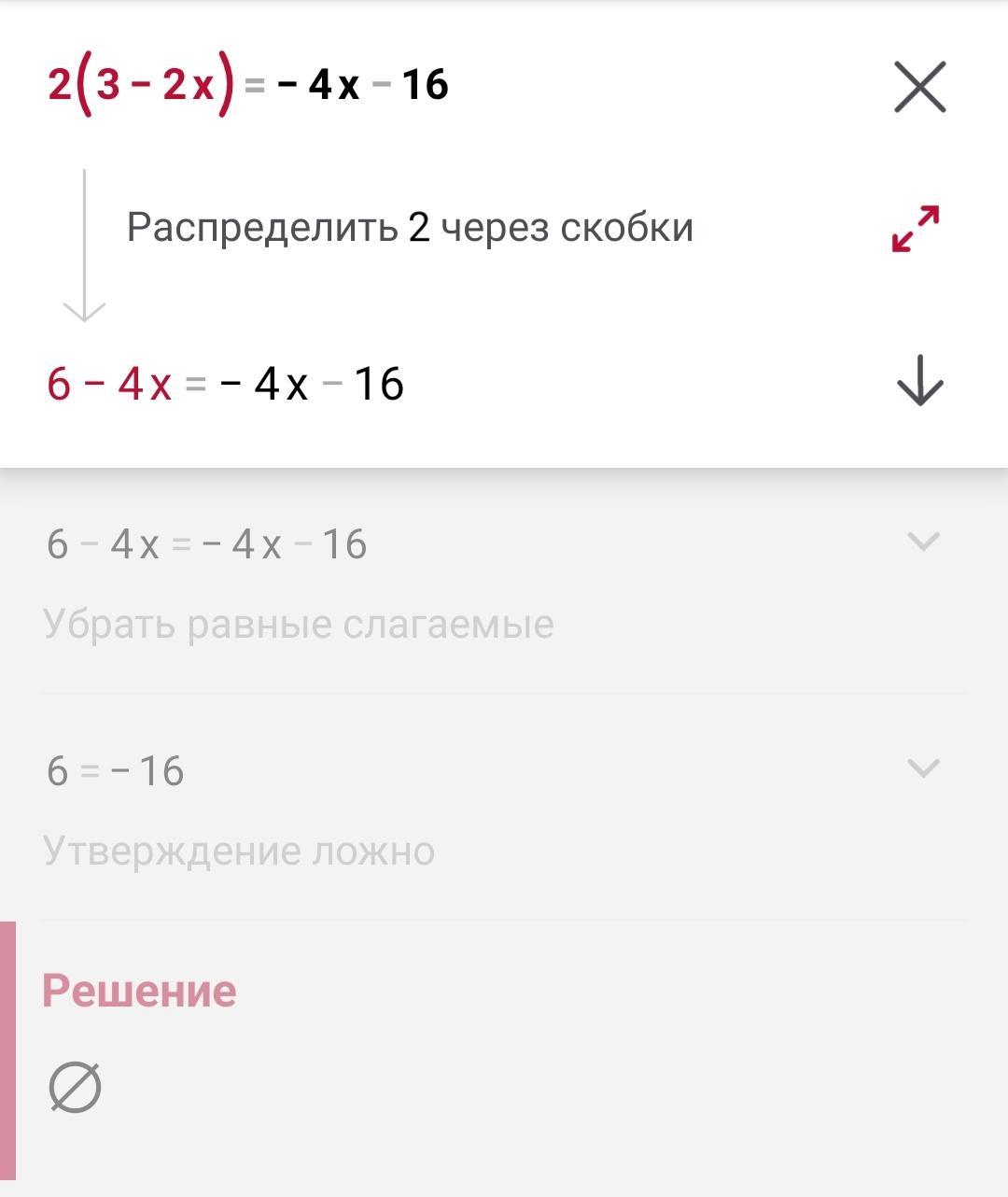Viewport: 1008px width, 1197px height.
Task: Expand the distribute 2 explanation
Action: pyautogui.click(x=916, y=229)
